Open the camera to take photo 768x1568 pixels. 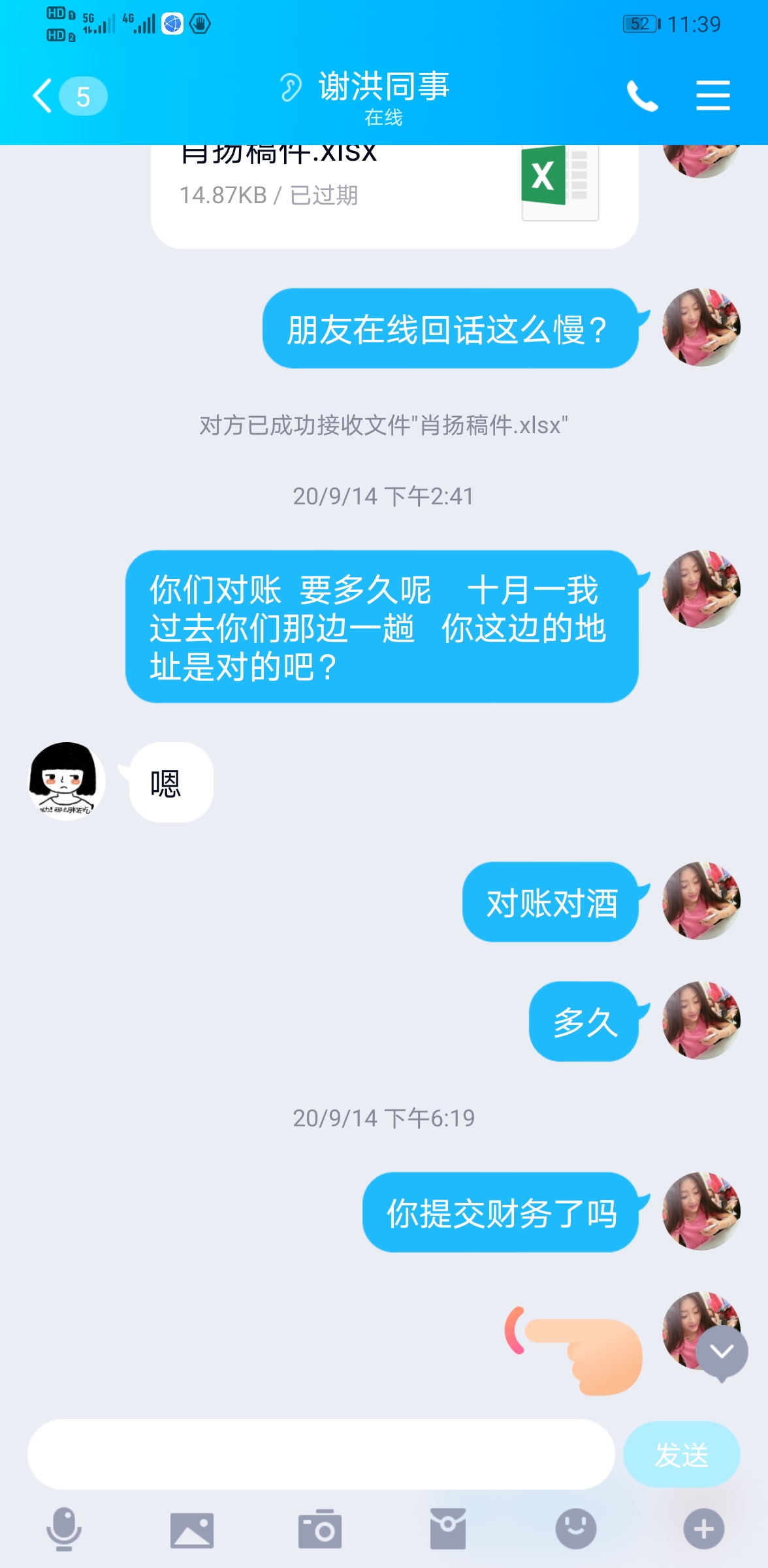point(320,1529)
